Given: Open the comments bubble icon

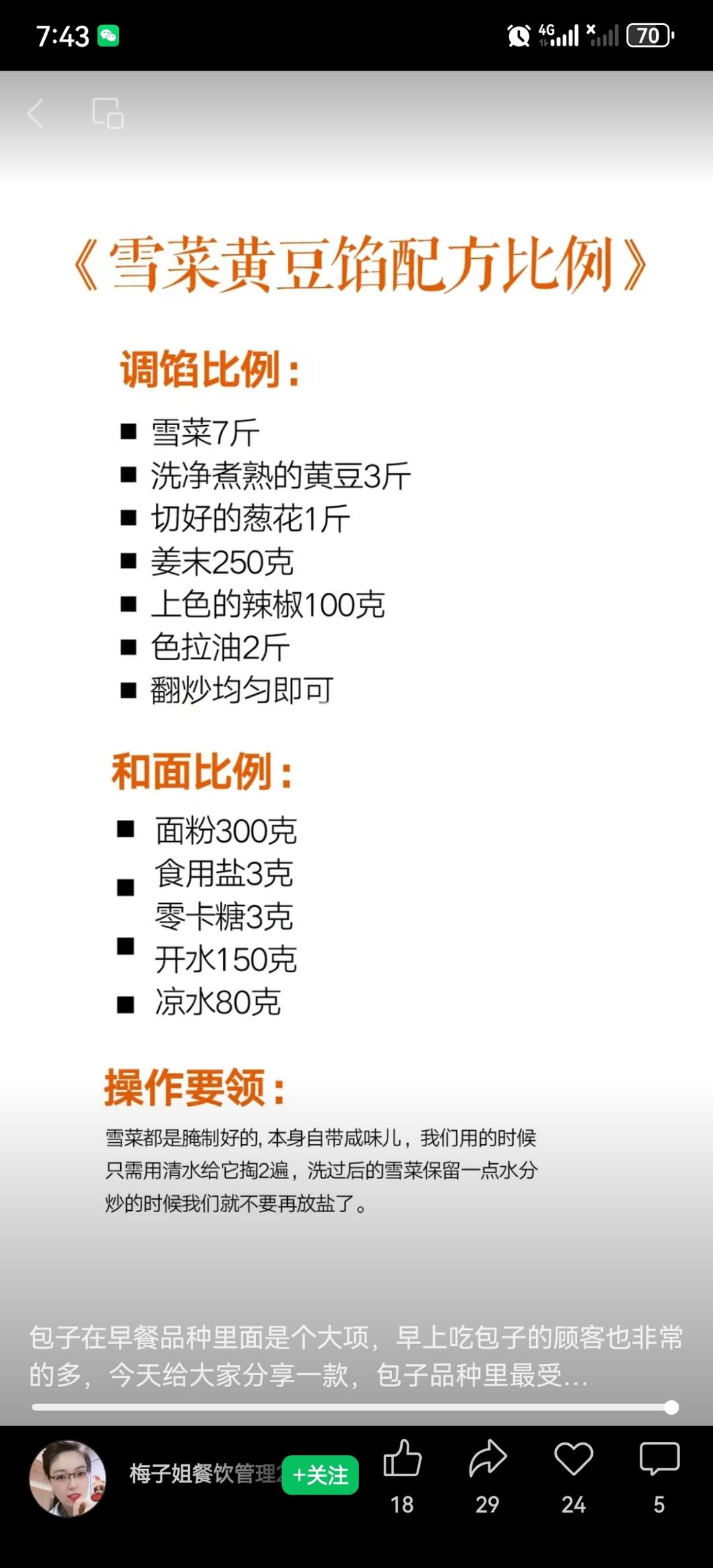Looking at the screenshot, I should pos(659,1458).
